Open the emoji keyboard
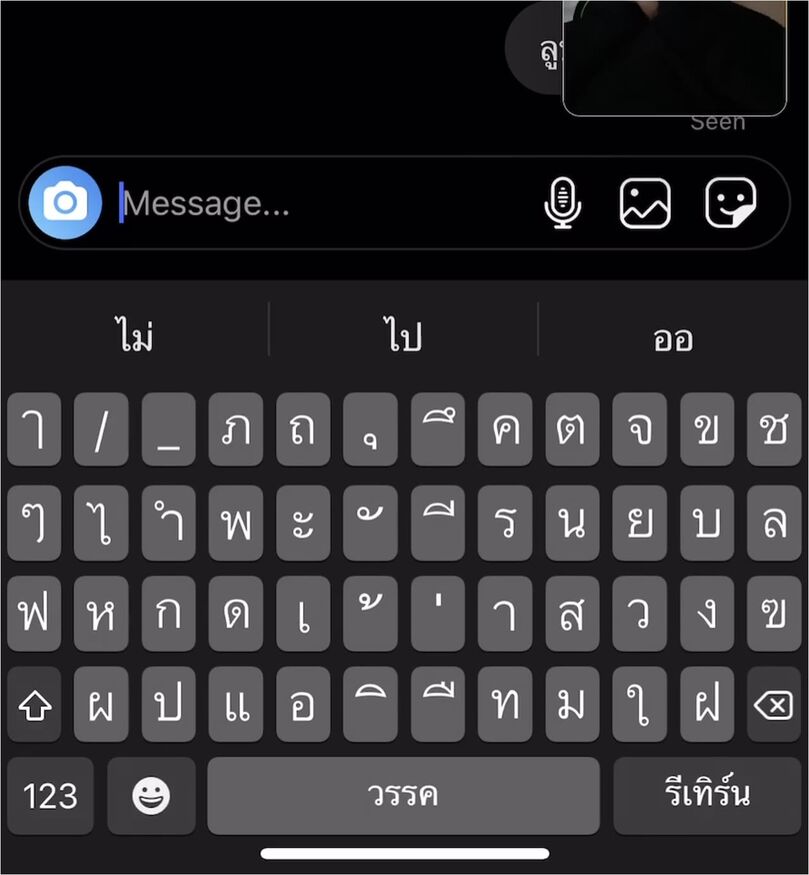Screen dimensions: 809x875 coord(152,796)
